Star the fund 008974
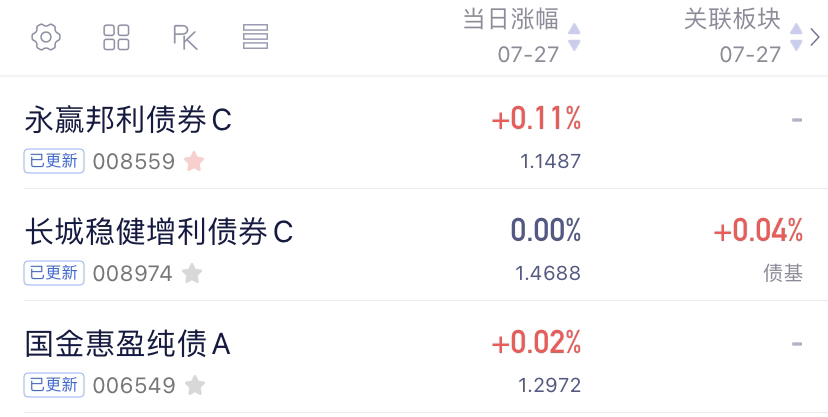Screen dimensions: 828x417 pos(192,273)
